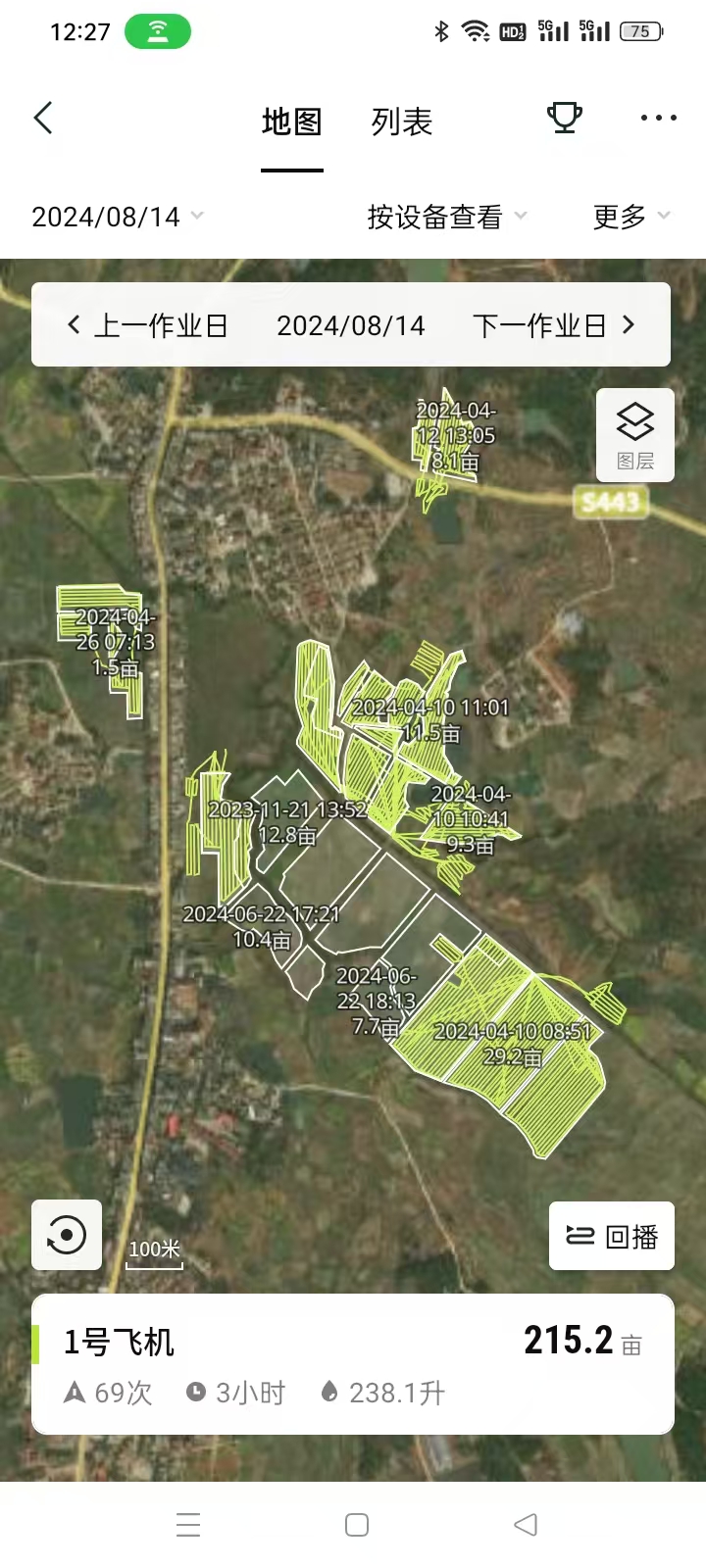Tap the map recenter icon

coord(67,1235)
